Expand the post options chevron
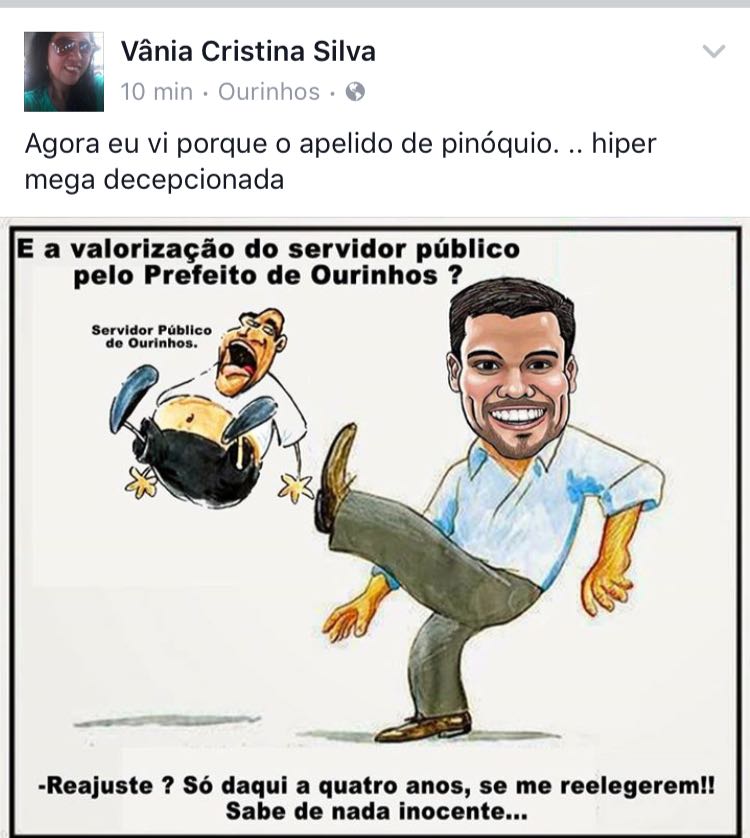750x838 pixels. [x=713, y=52]
